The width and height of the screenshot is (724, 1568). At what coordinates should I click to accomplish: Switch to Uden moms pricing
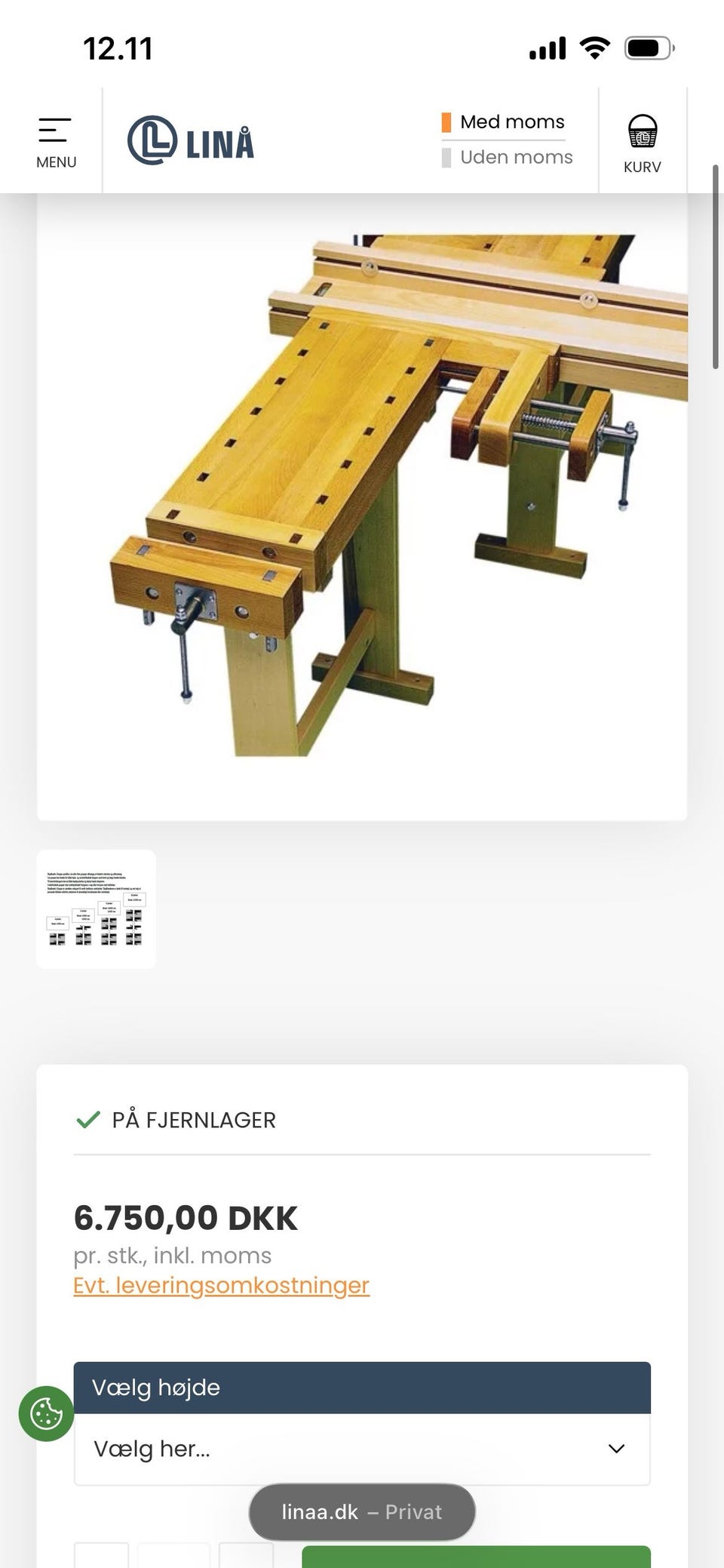(x=508, y=157)
